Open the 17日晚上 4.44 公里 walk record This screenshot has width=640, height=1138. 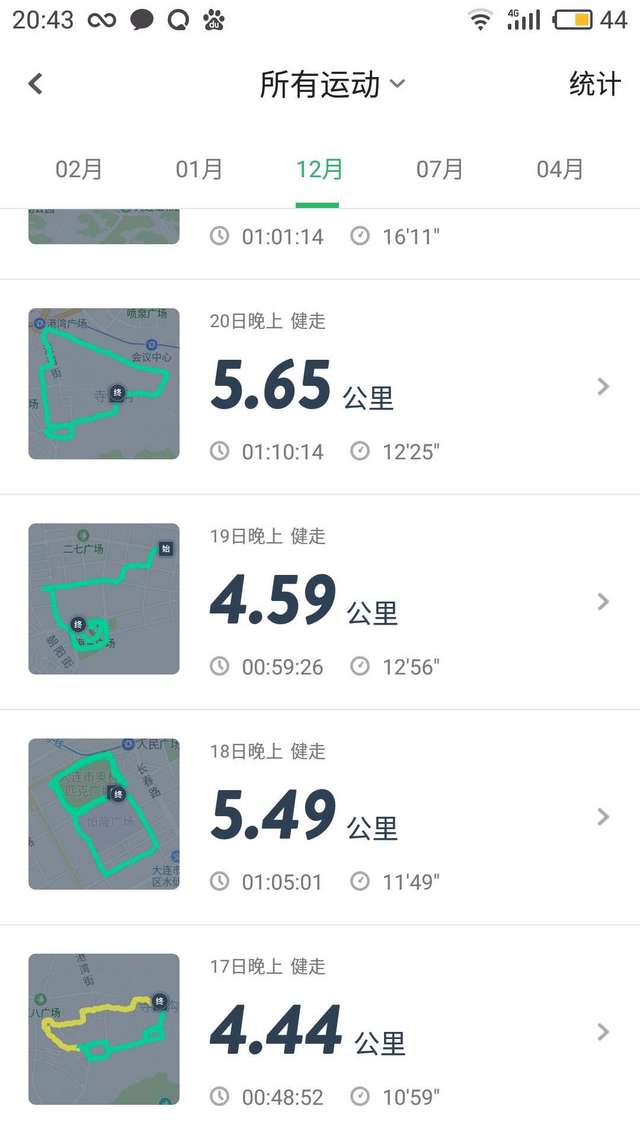[320, 1032]
